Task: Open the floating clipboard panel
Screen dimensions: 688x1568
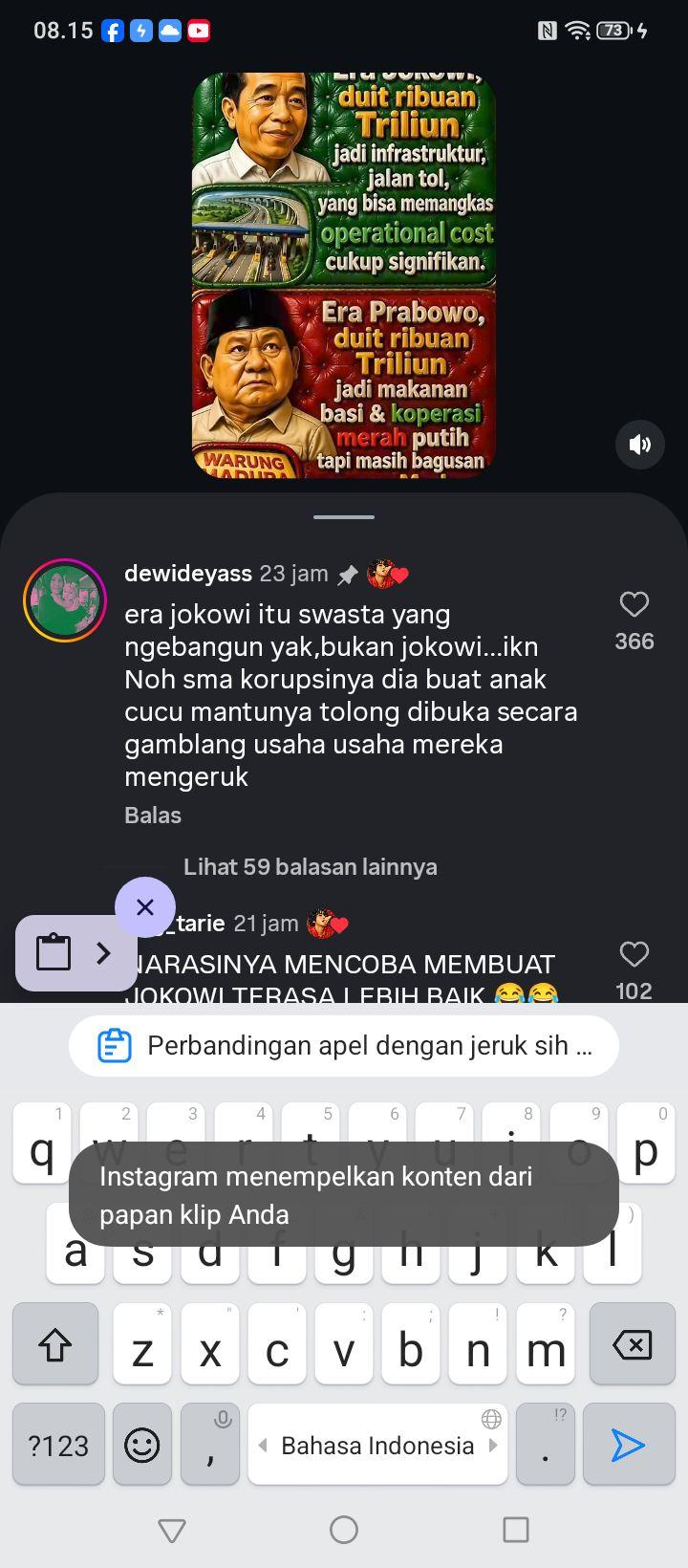Action: point(75,953)
